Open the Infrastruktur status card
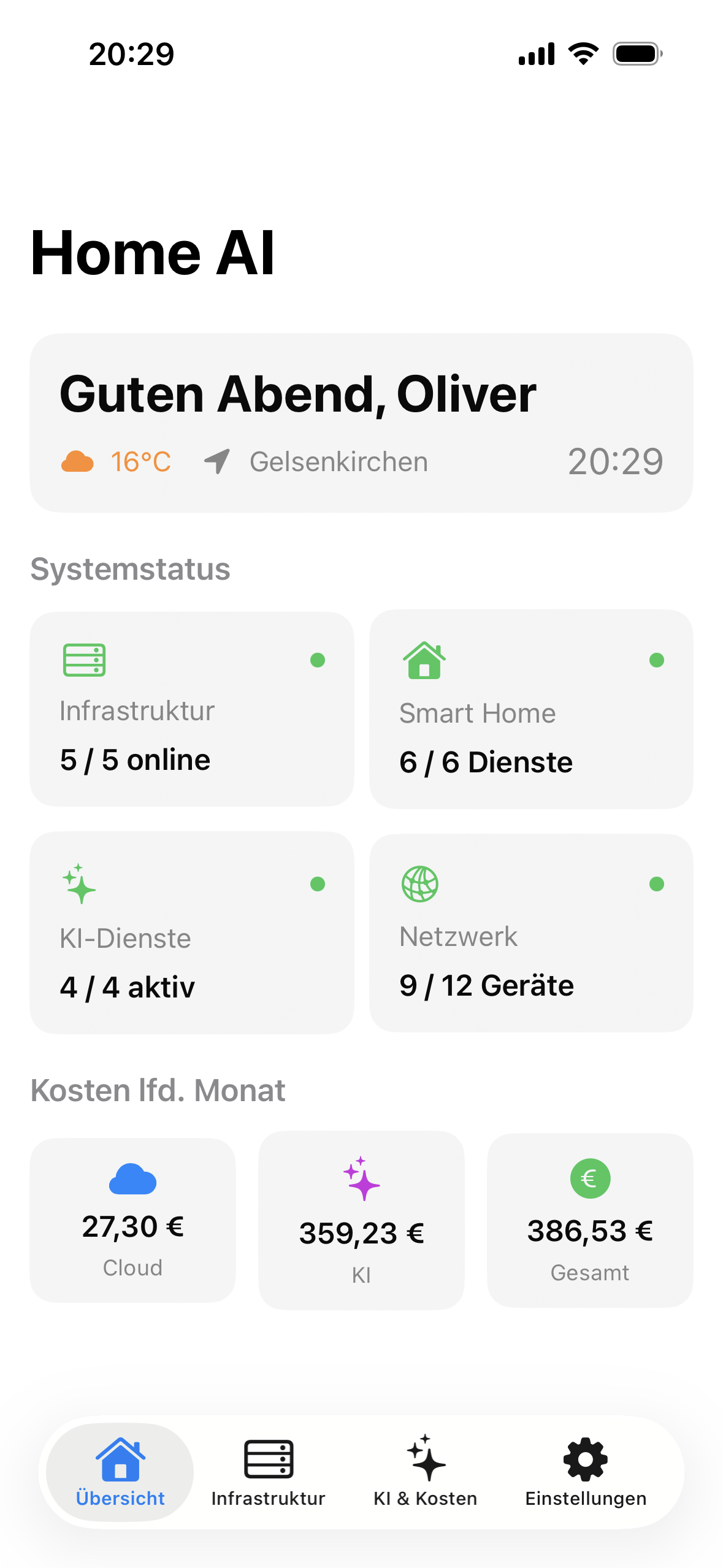Screen dimensions: 723x1568 coord(192,709)
